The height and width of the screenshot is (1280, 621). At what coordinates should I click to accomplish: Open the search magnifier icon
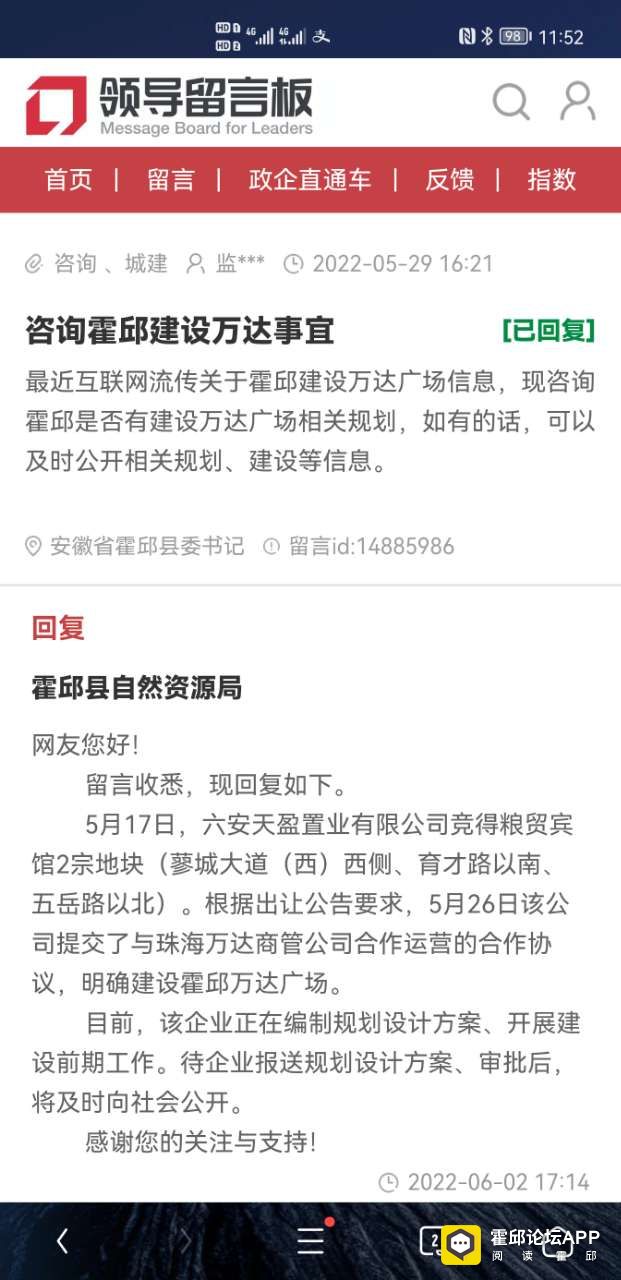pyautogui.click(x=511, y=101)
